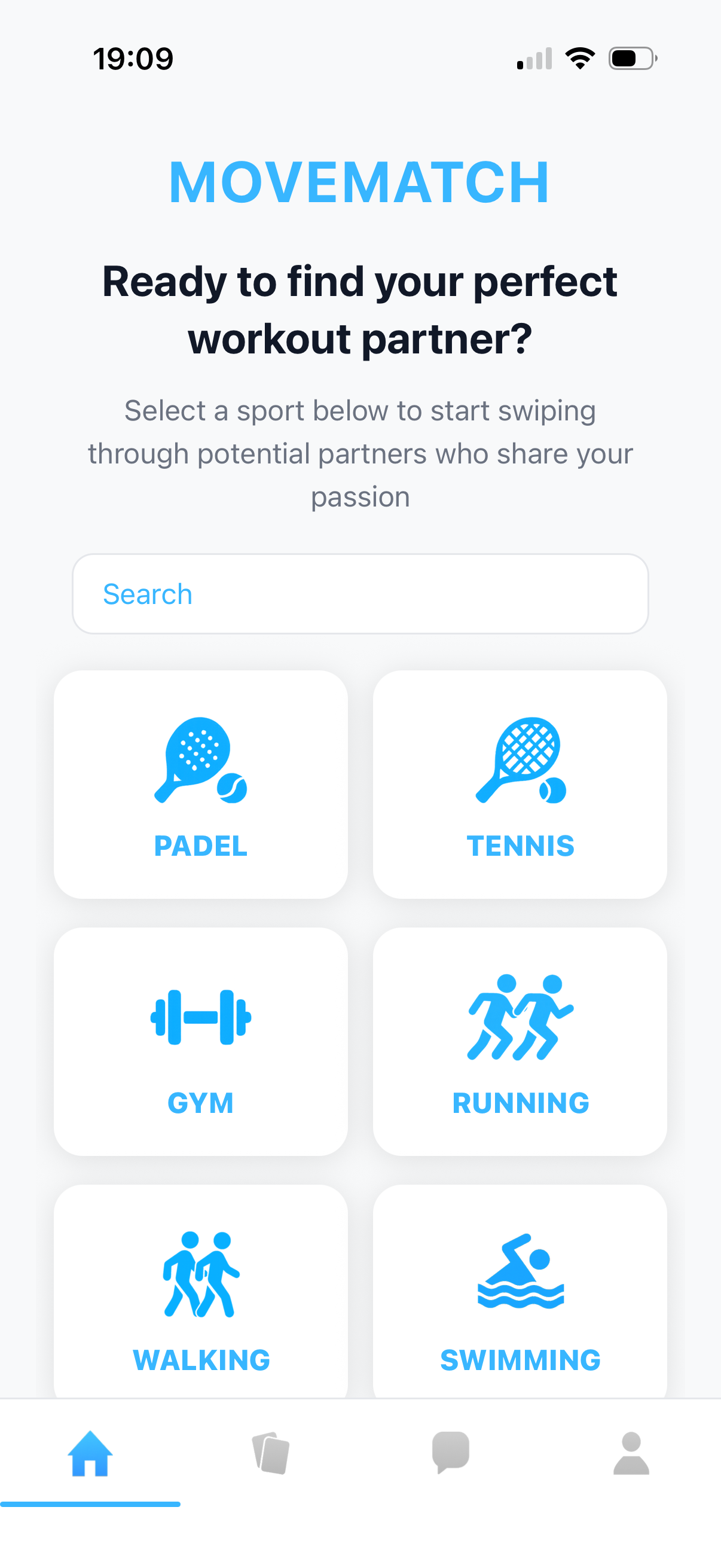Click the Search input field
The height and width of the screenshot is (1568, 721).
click(x=360, y=593)
